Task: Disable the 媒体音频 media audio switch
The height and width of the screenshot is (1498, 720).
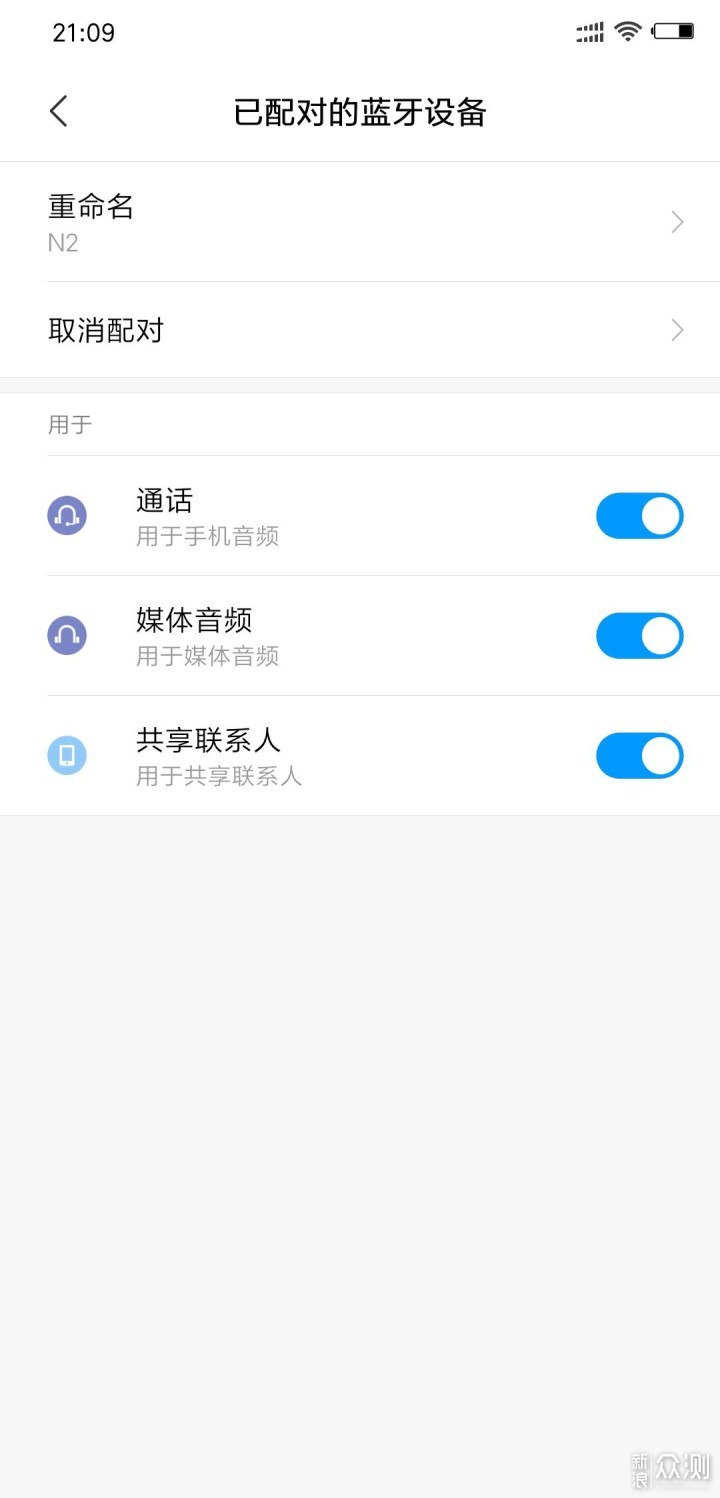Action: pos(639,636)
